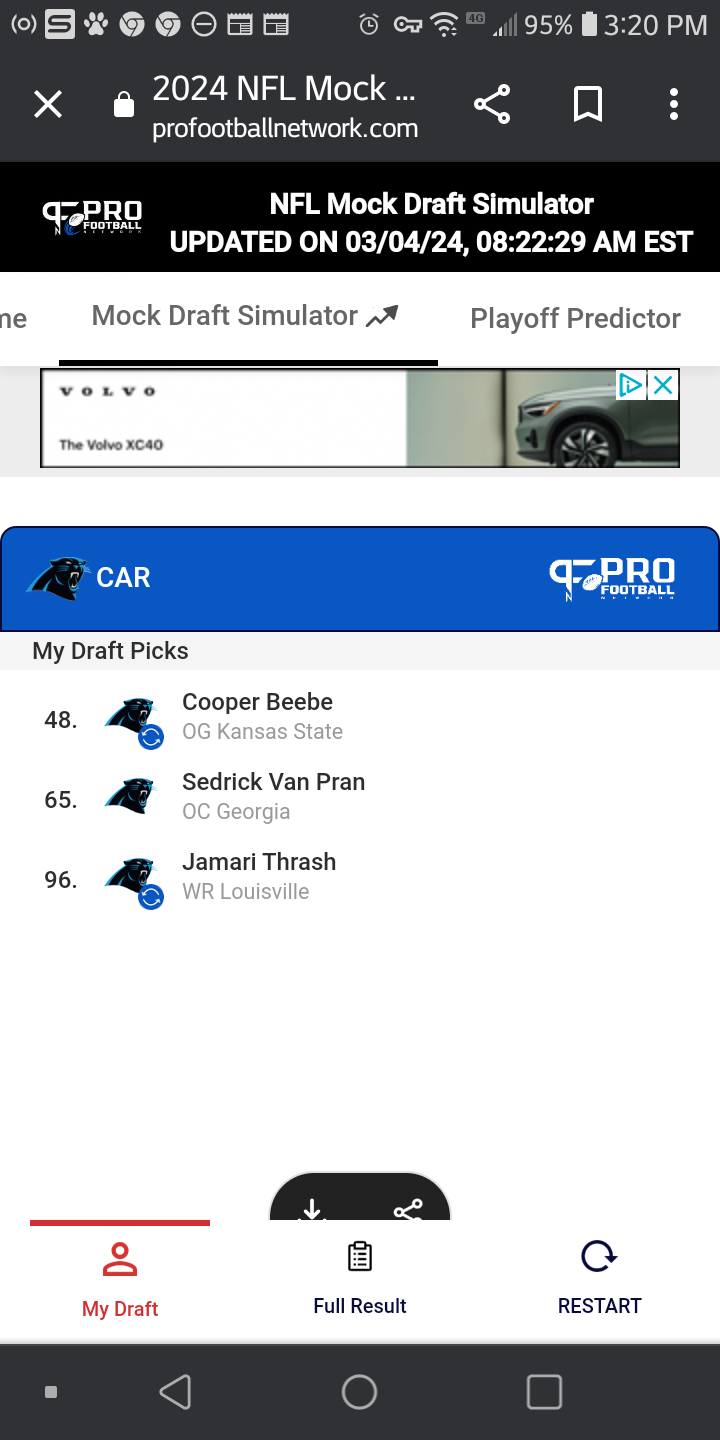Dismiss the Volvo ad banner

663,385
